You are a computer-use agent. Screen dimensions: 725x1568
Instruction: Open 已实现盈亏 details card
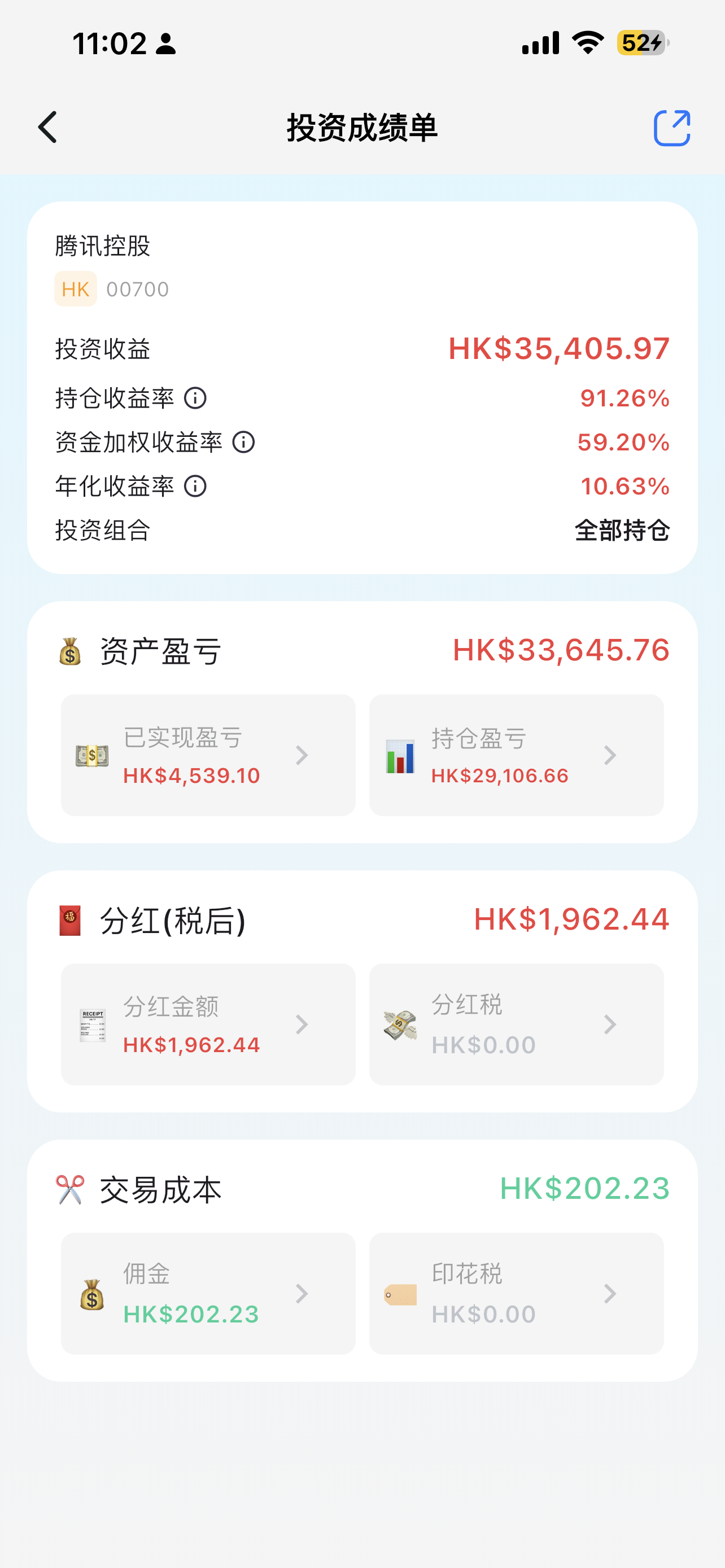tap(208, 755)
